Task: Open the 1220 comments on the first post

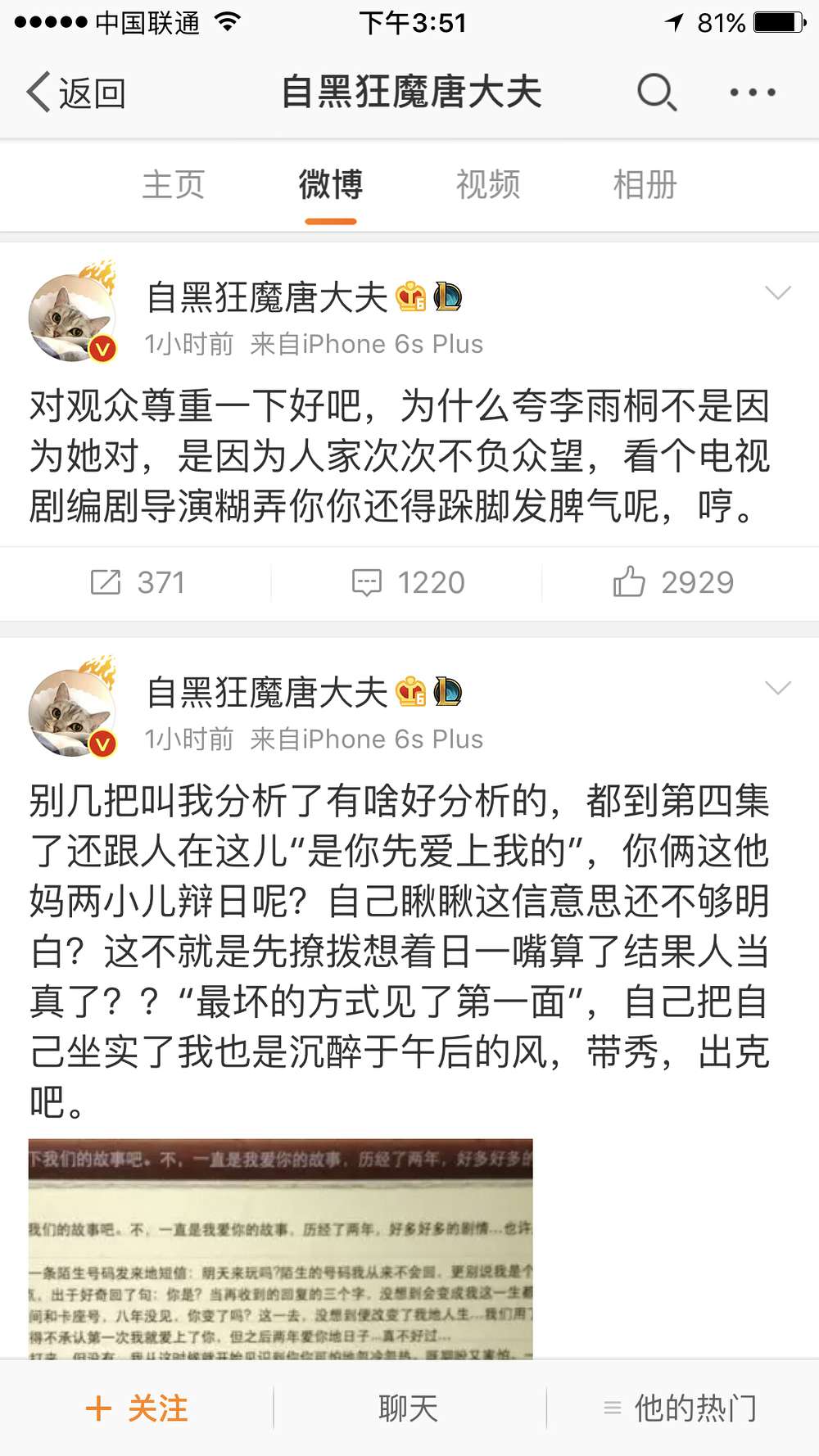Action: (408, 583)
